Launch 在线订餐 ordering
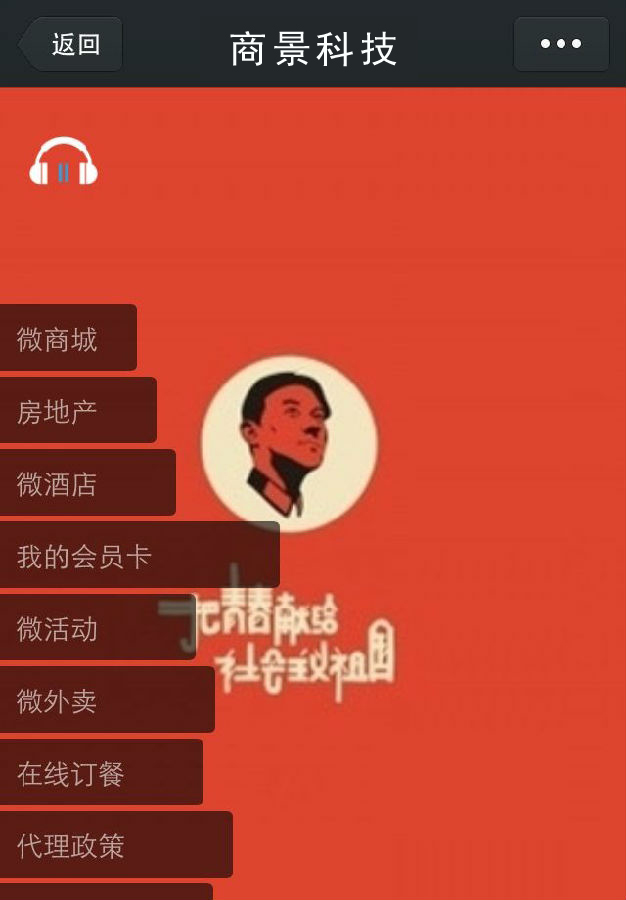Viewport: 626px width, 900px height. 100,773
